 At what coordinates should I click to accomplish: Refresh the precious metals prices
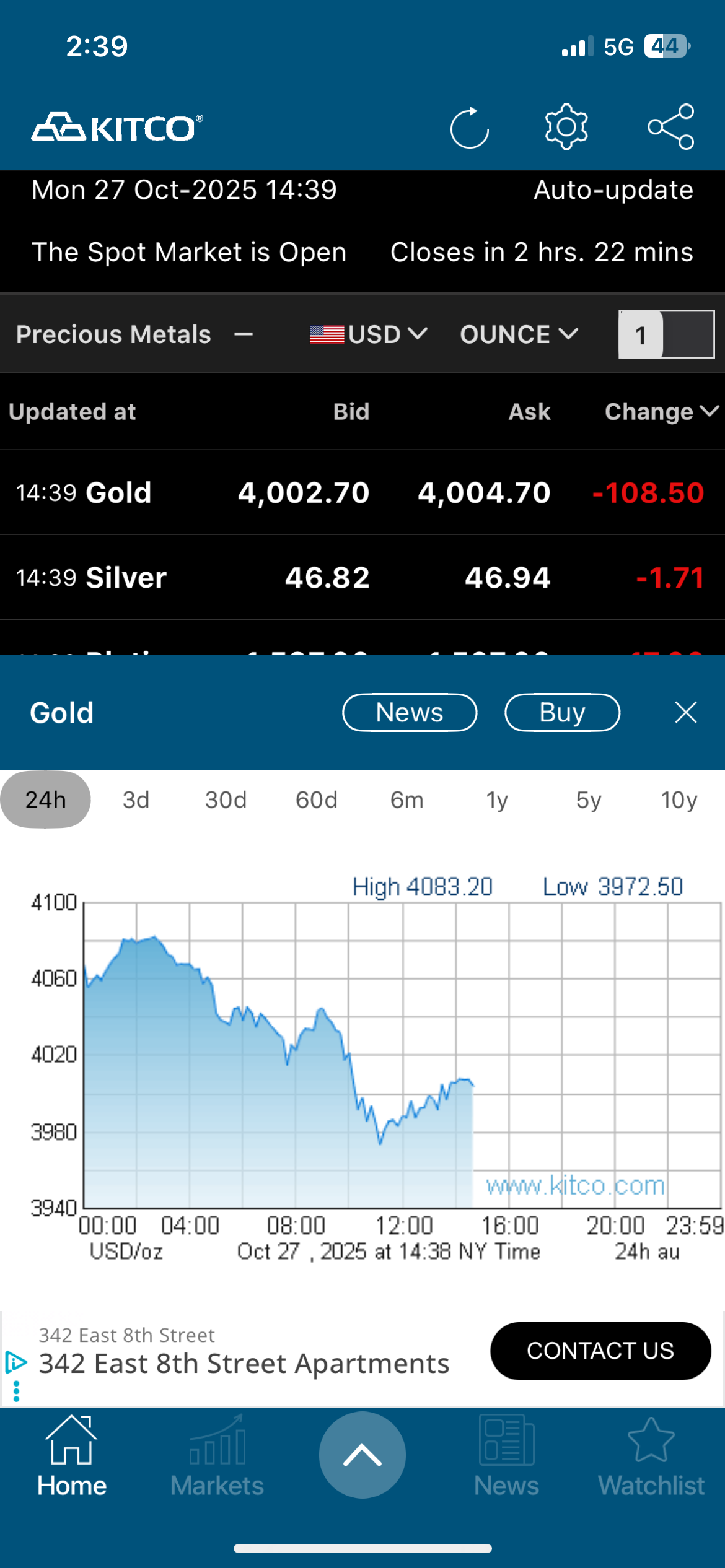coord(469,128)
